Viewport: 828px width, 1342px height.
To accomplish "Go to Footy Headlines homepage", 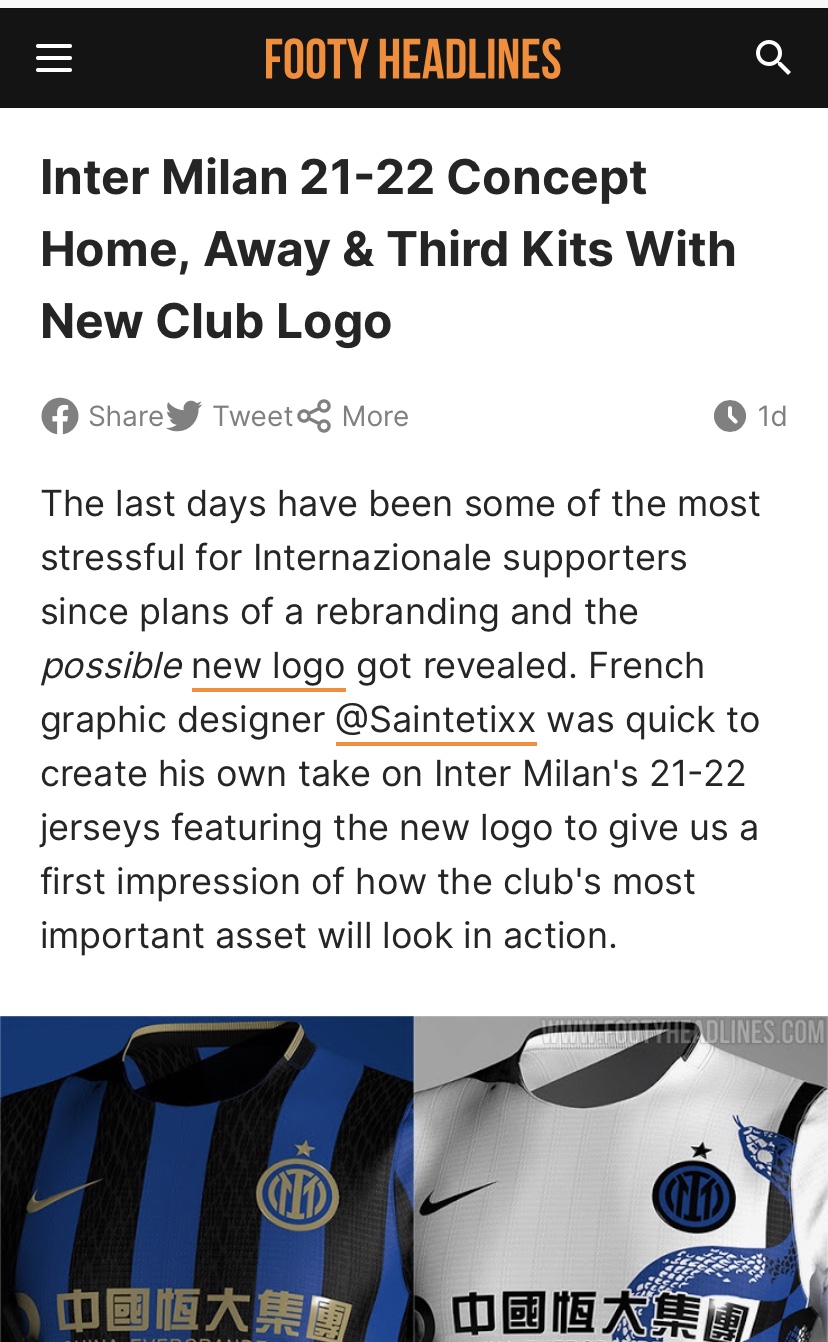I will [413, 59].
